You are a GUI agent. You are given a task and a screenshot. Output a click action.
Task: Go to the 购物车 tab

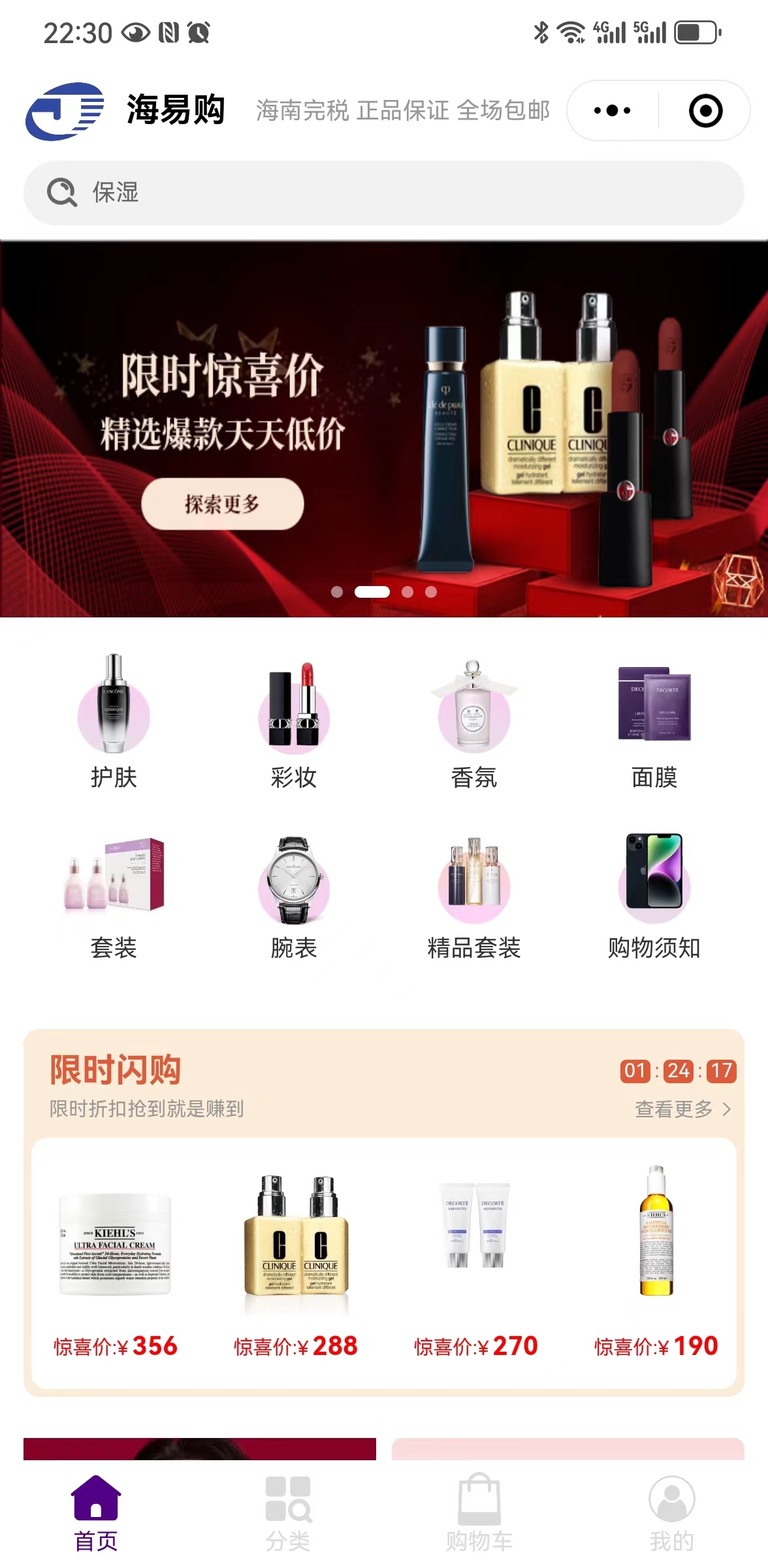click(479, 1513)
